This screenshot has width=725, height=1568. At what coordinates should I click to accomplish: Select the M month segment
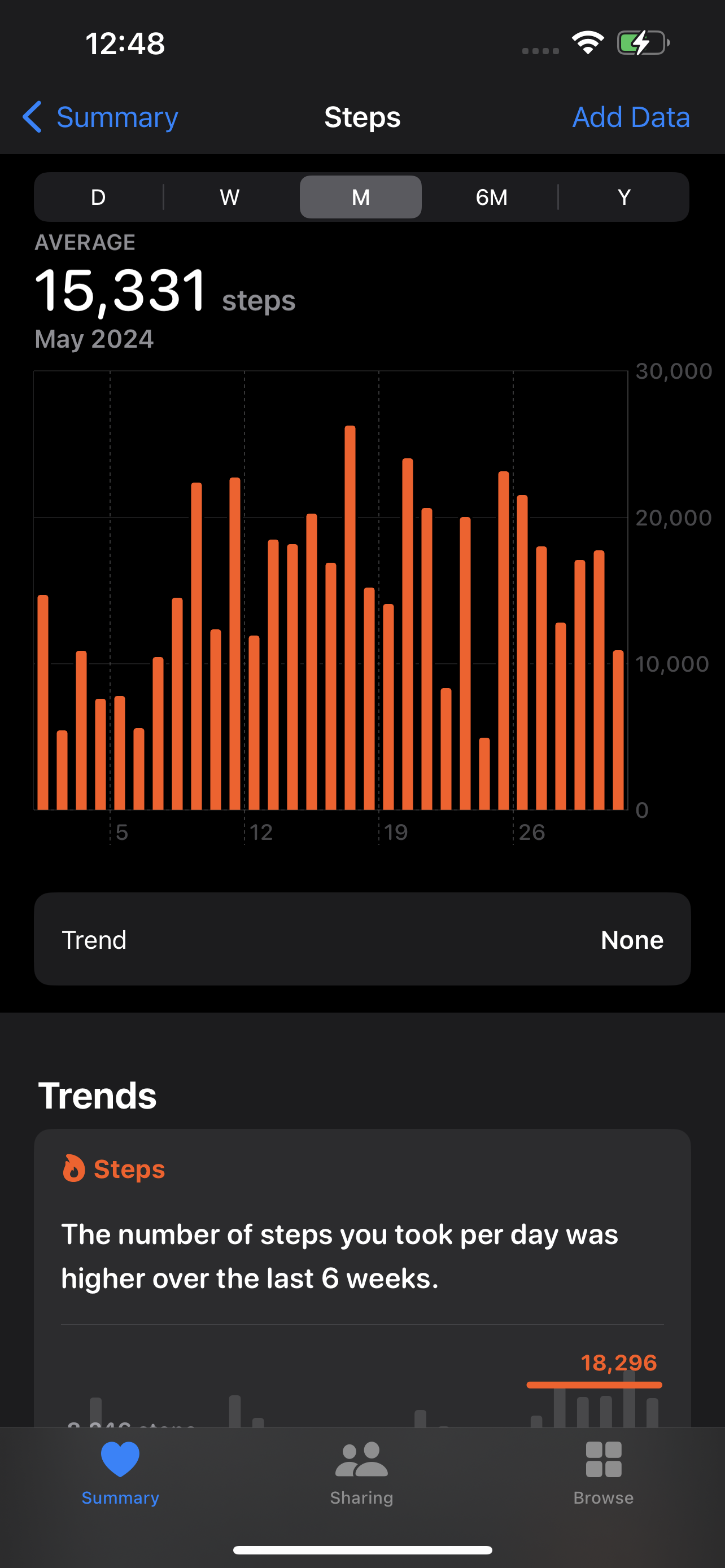(360, 197)
